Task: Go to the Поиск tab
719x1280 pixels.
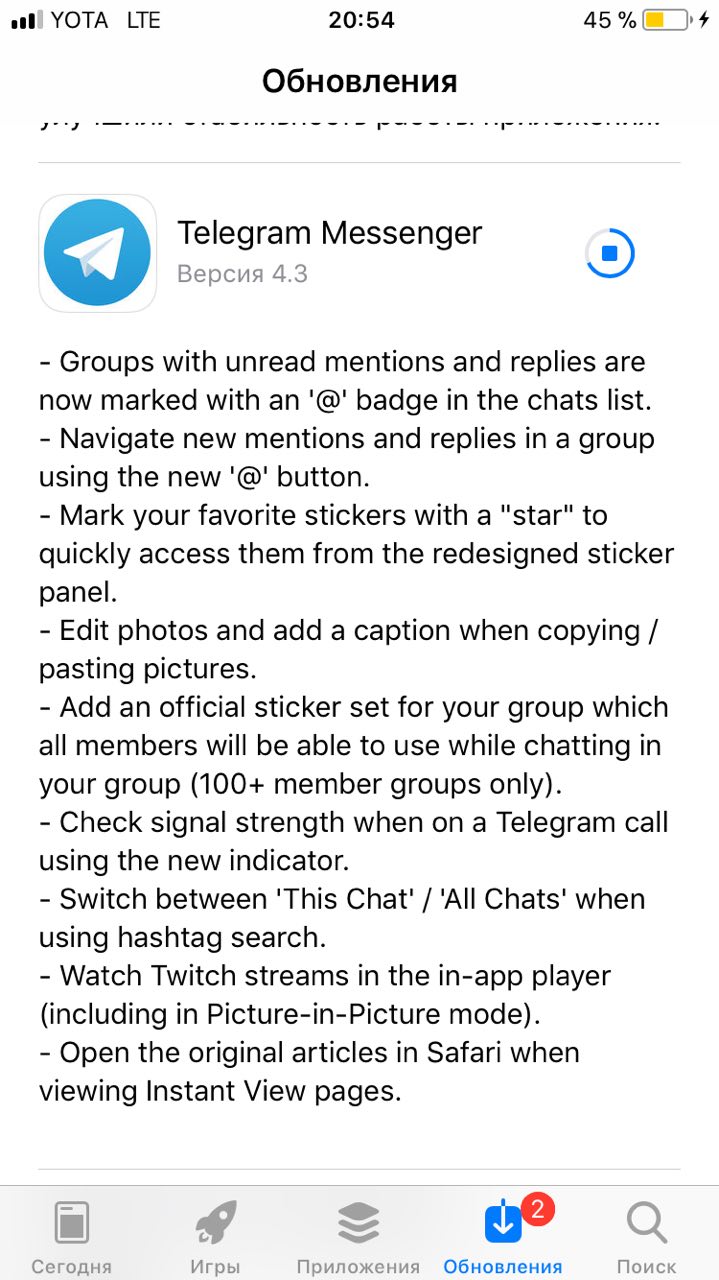Action: (646, 1236)
